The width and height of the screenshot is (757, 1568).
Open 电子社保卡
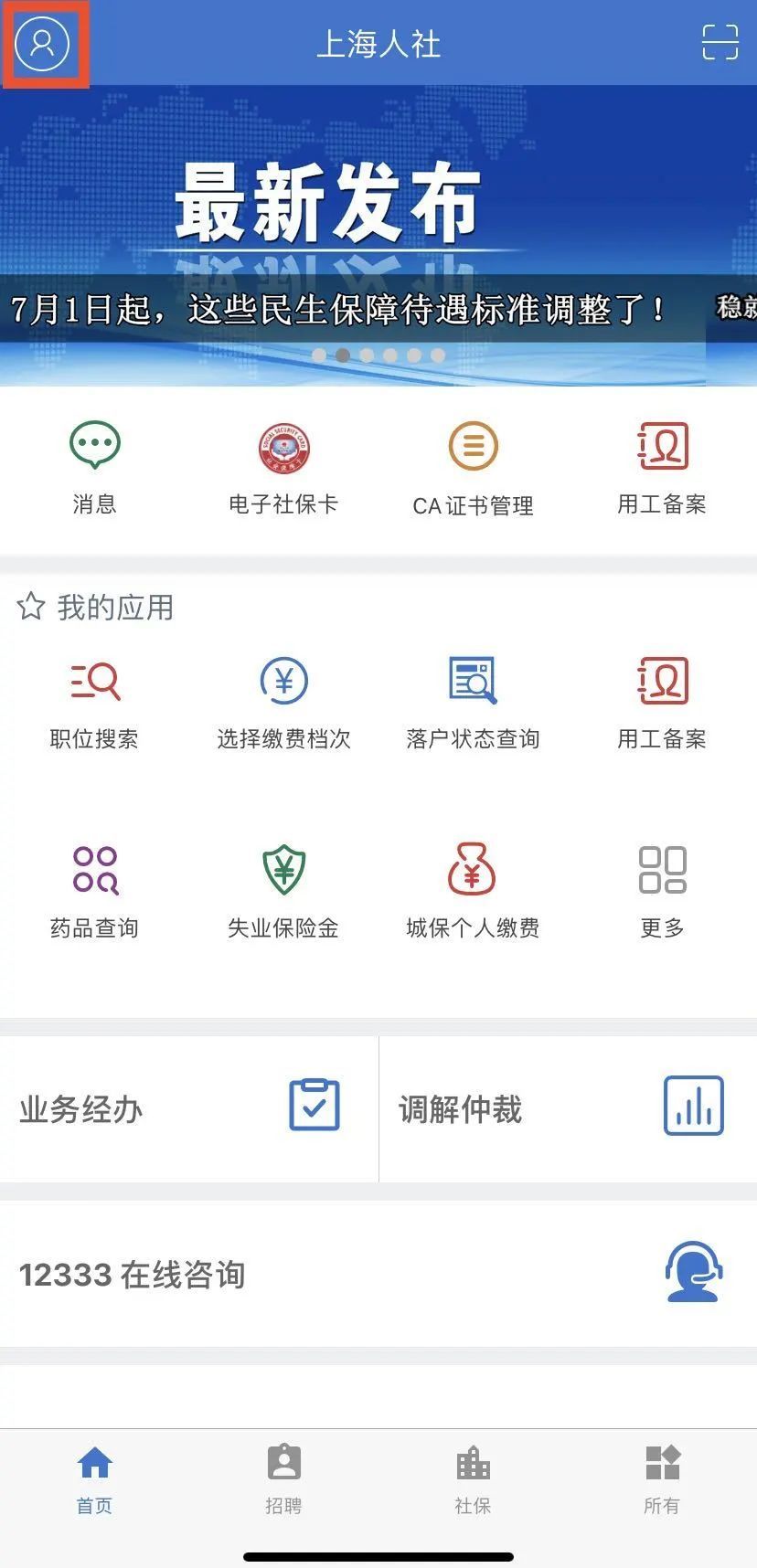pos(283,467)
